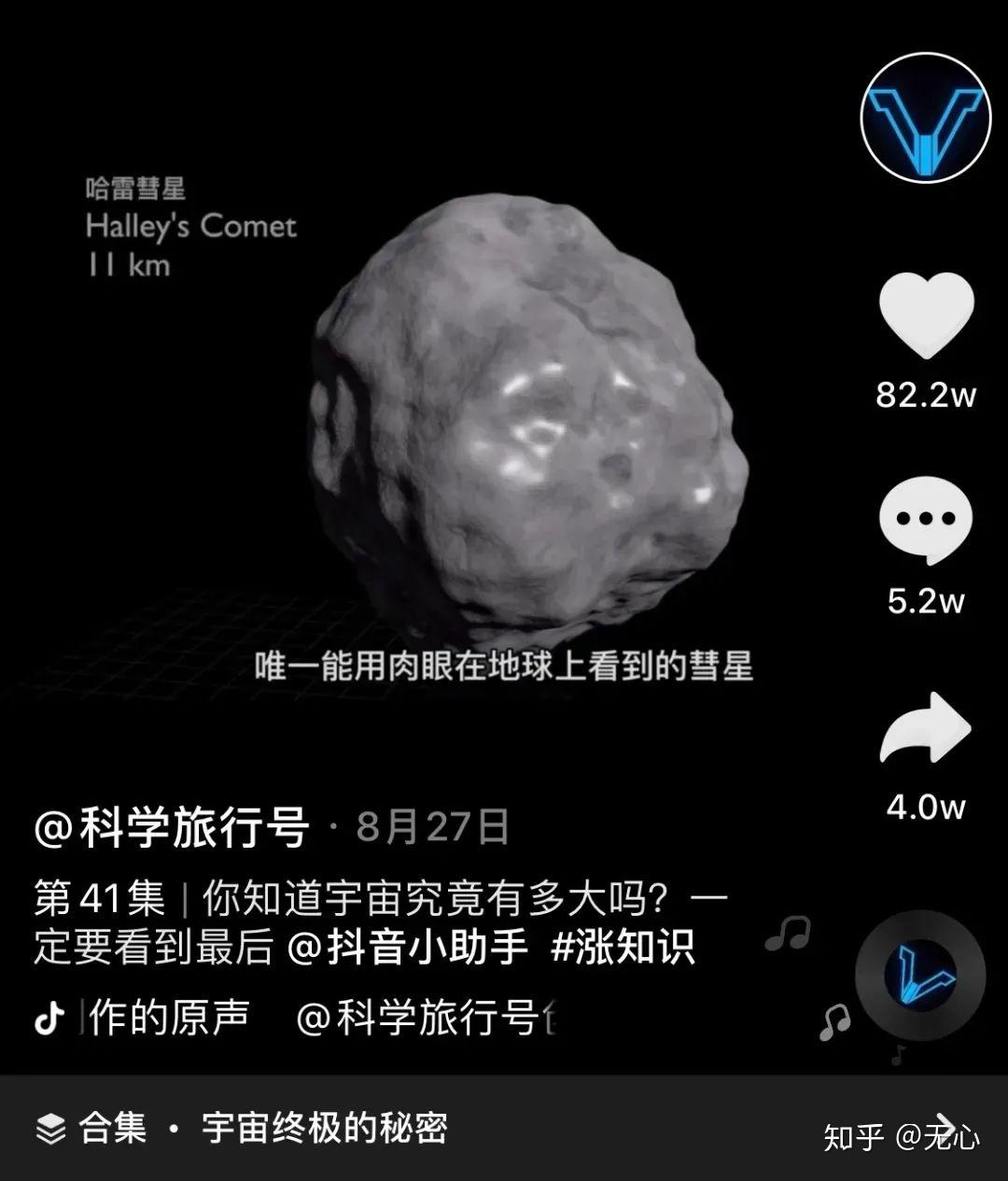Open the creator's profile avatar
Screen dimensions: 1008x1181
point(925,118)
